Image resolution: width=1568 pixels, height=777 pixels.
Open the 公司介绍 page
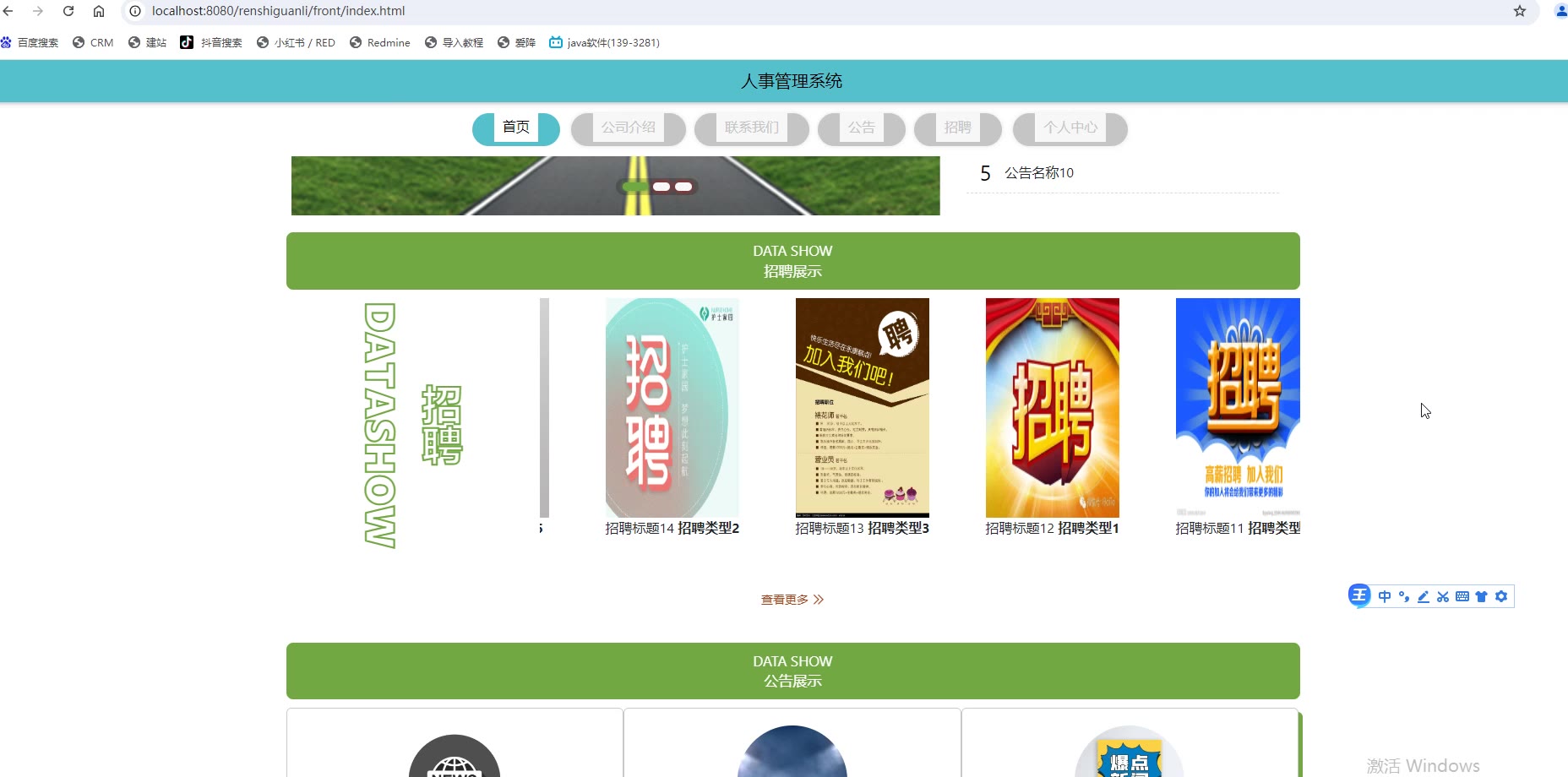628,128
